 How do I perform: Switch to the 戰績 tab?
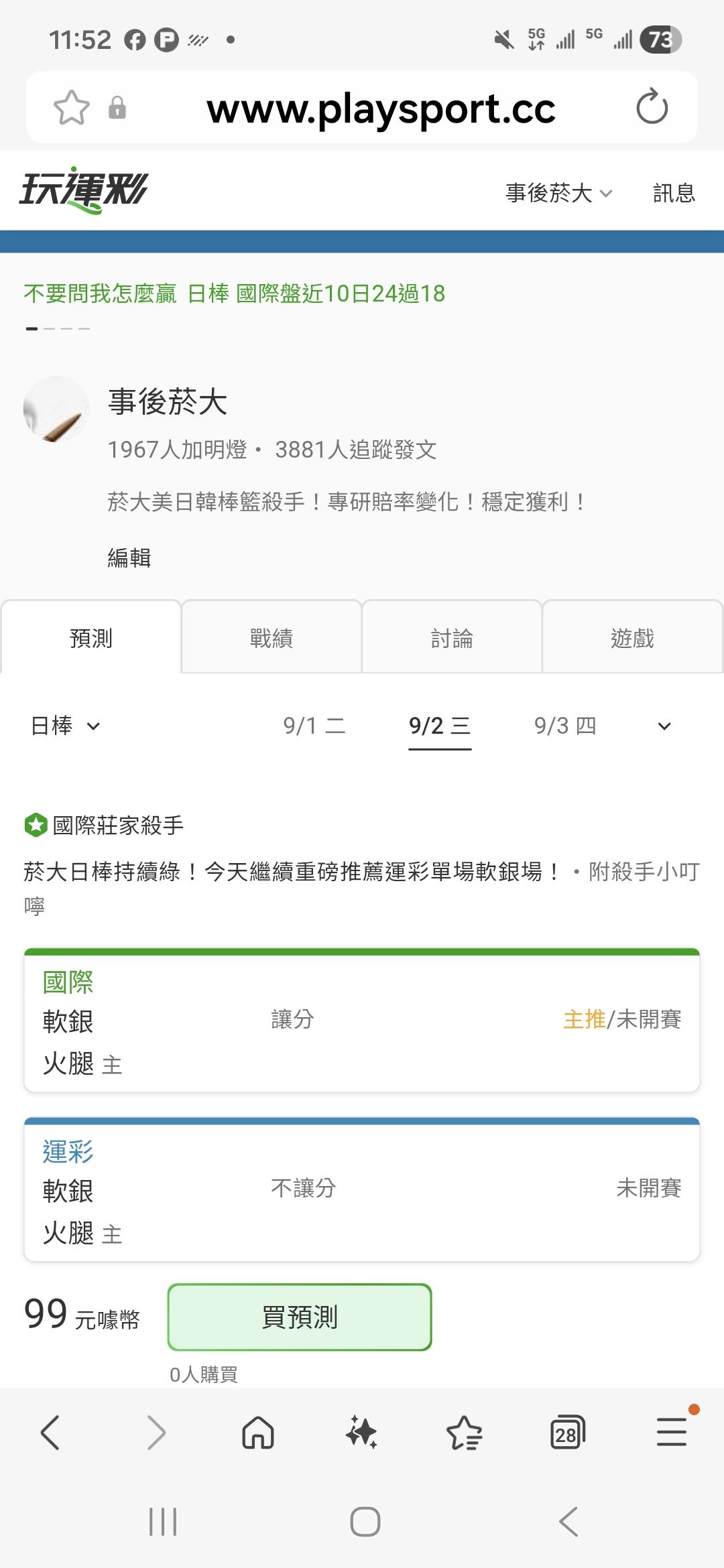(x=271, y=637)
